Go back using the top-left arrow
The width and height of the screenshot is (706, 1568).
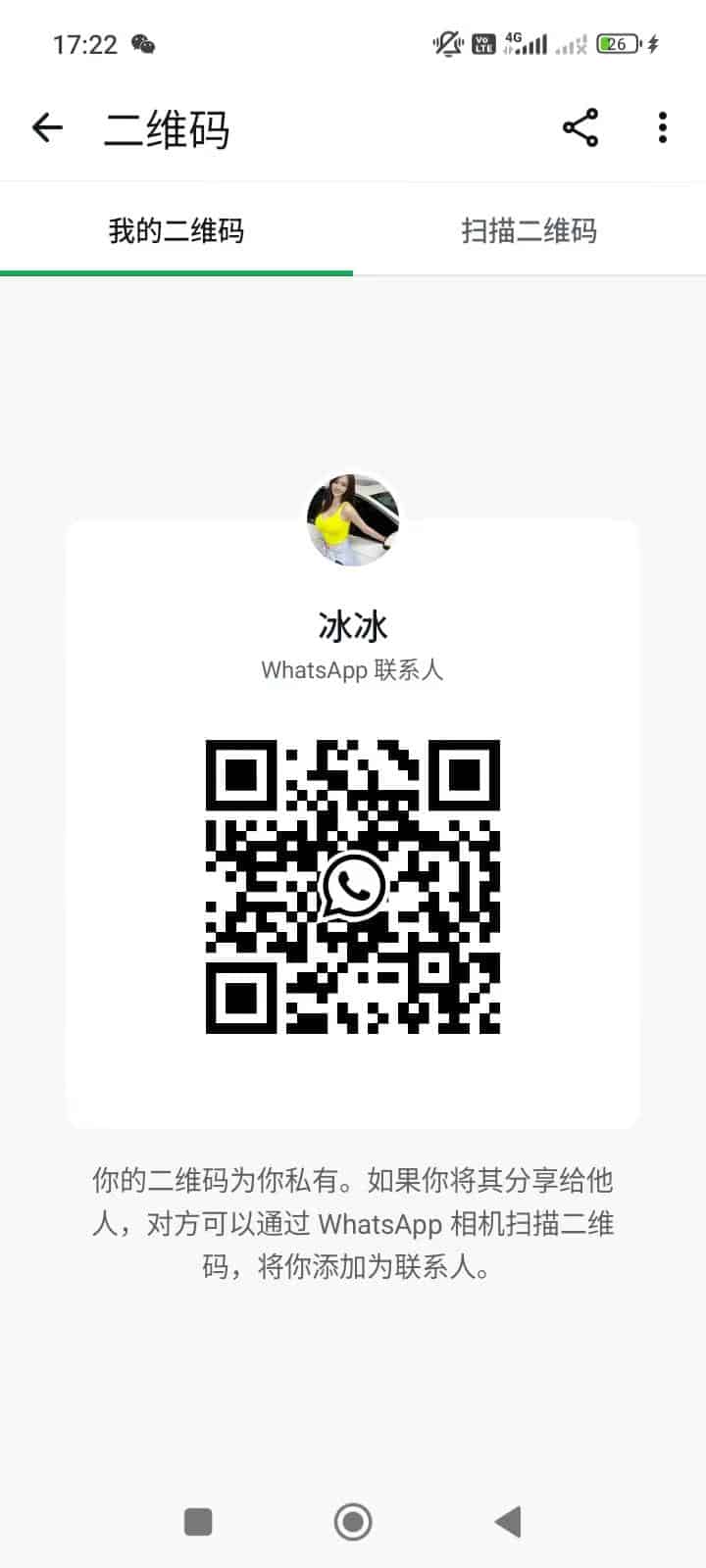tap(47, 127)
